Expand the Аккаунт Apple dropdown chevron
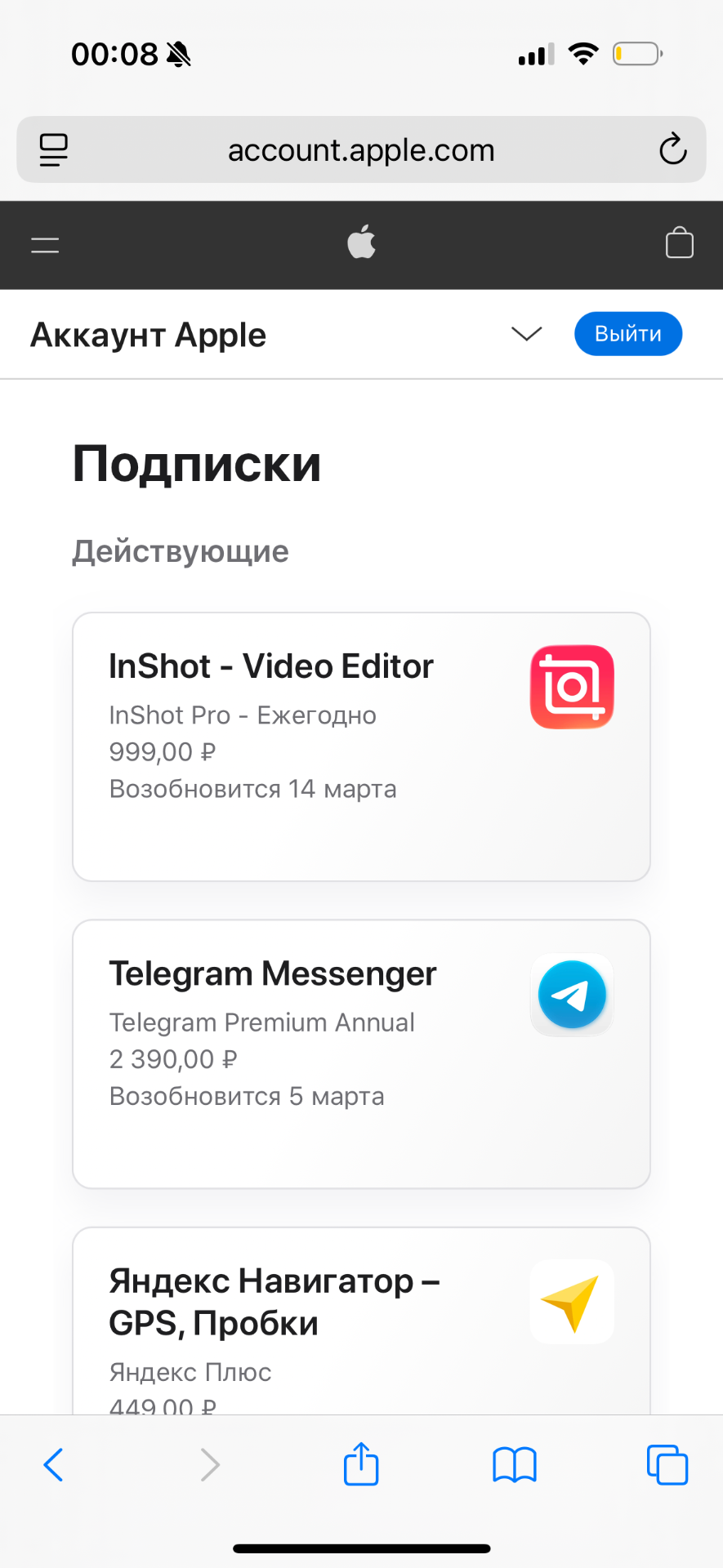The image size is (723, 1568). click(526, 333)
